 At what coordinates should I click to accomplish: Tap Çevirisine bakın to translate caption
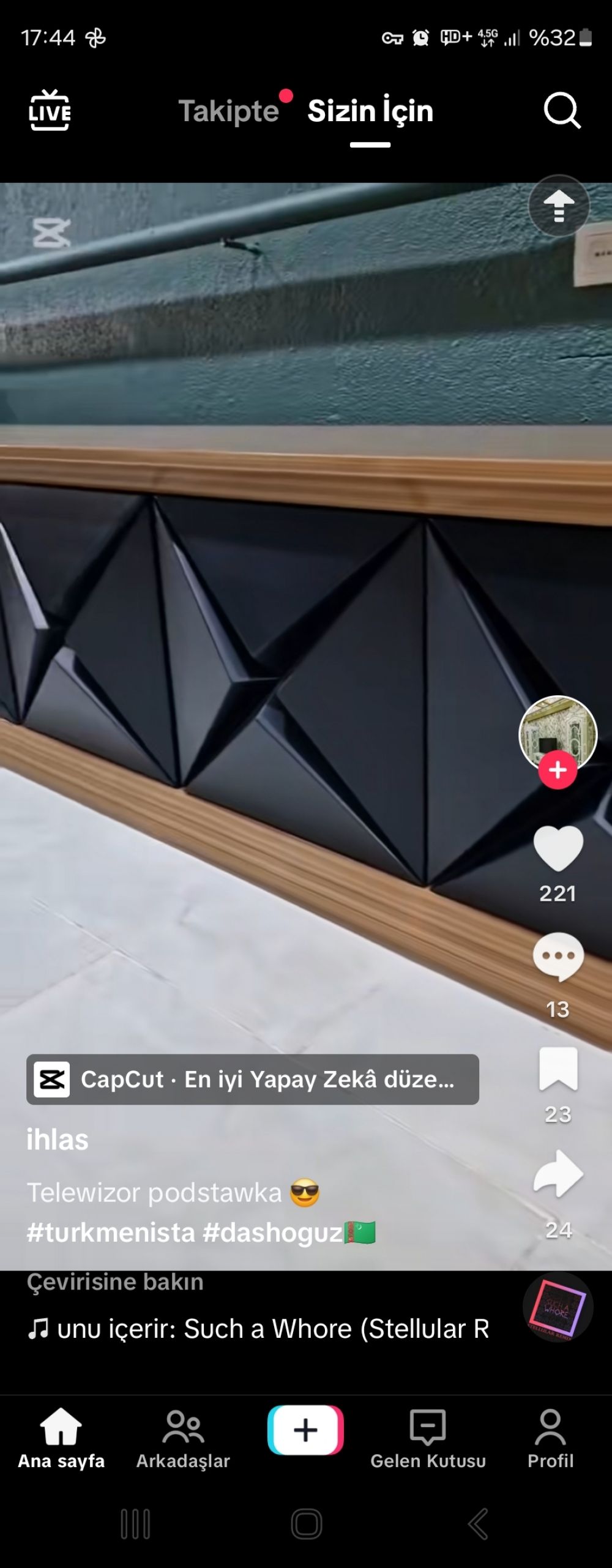[x=115, y=1282]
